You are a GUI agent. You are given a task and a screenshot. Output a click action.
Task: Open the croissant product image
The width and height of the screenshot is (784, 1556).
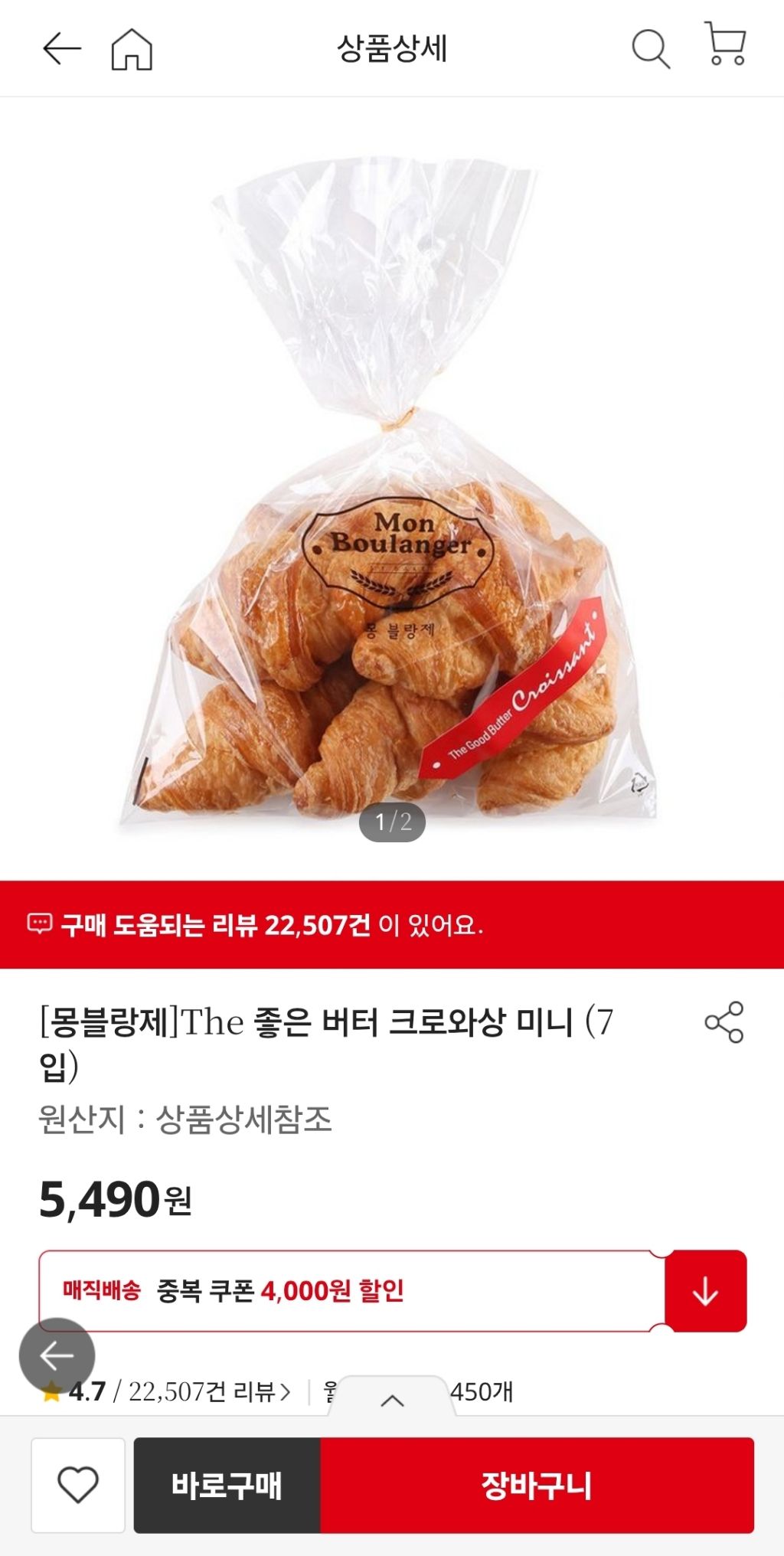pyautogui.click(x=392, y=490)
